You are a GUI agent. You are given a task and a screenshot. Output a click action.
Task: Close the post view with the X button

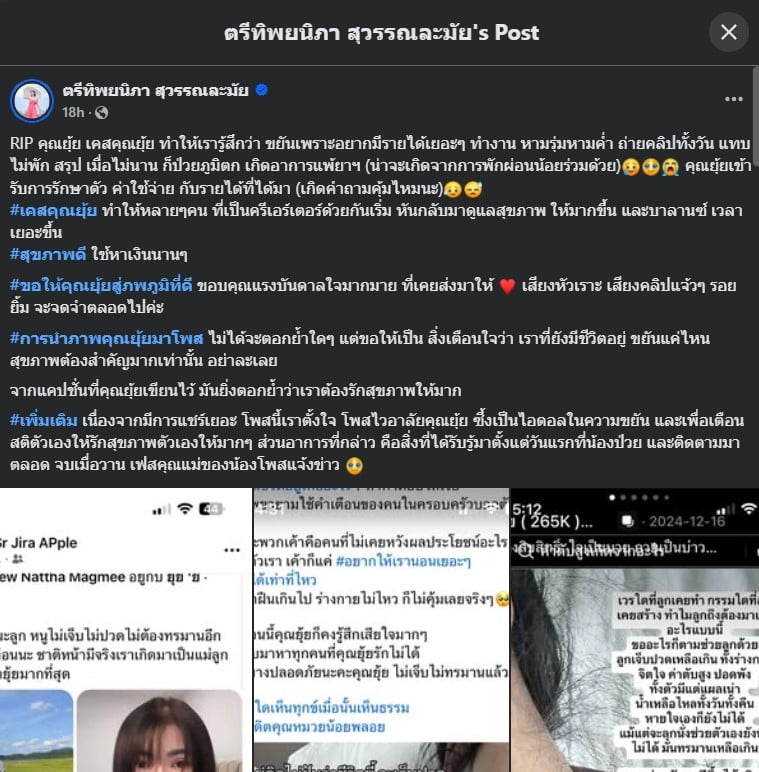[729, 32]
